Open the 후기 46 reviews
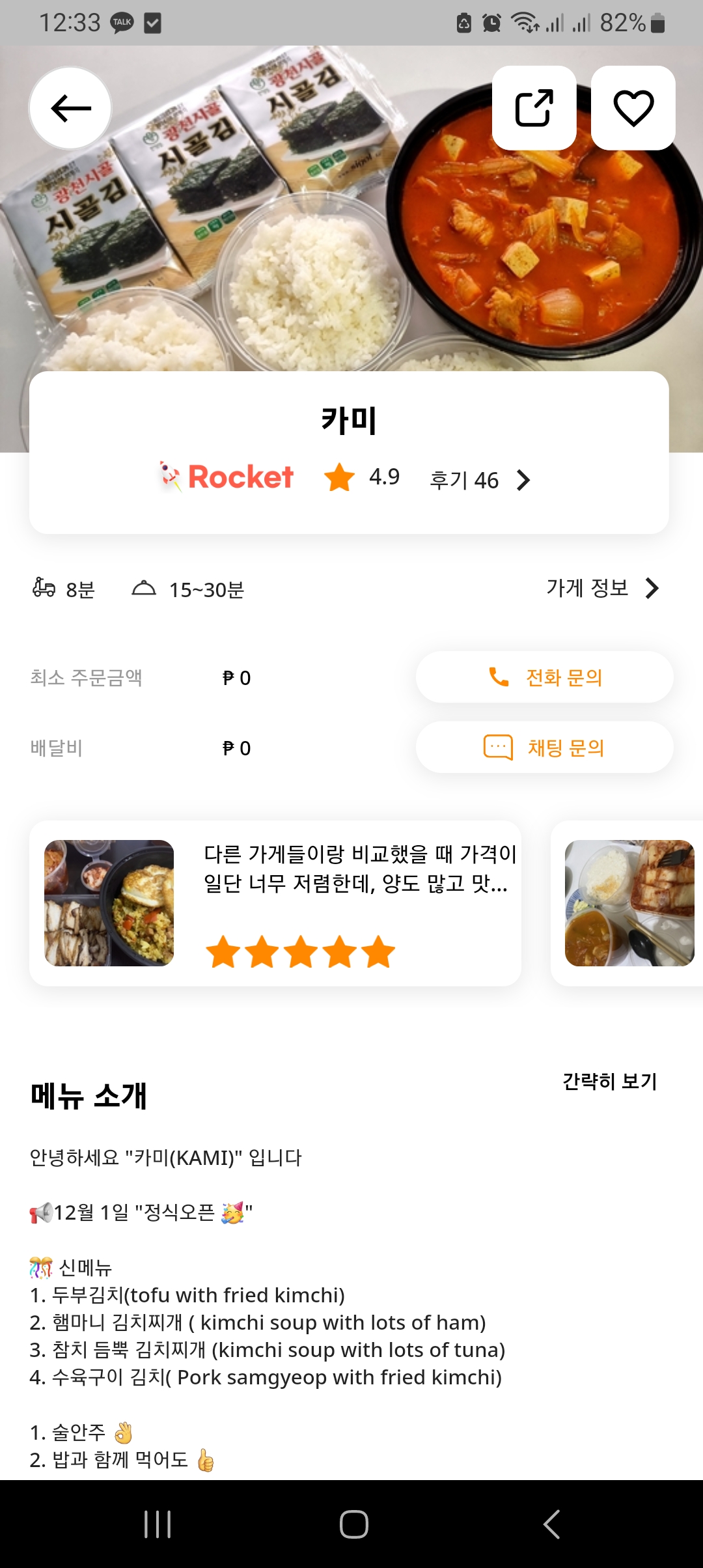703x1568 pixels. point(480,481)
